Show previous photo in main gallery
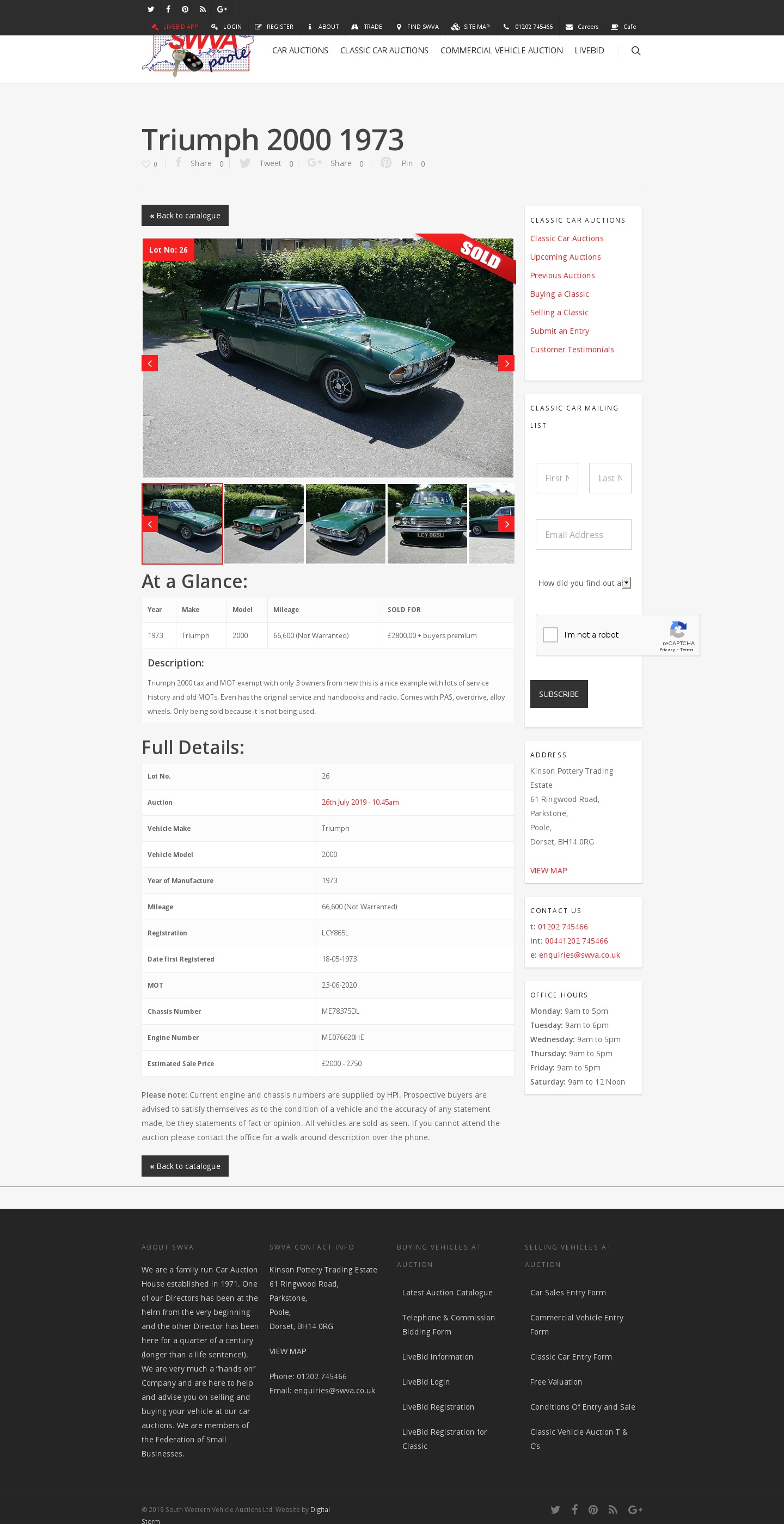Screen dimensions: 784x1524 point(150,363)
